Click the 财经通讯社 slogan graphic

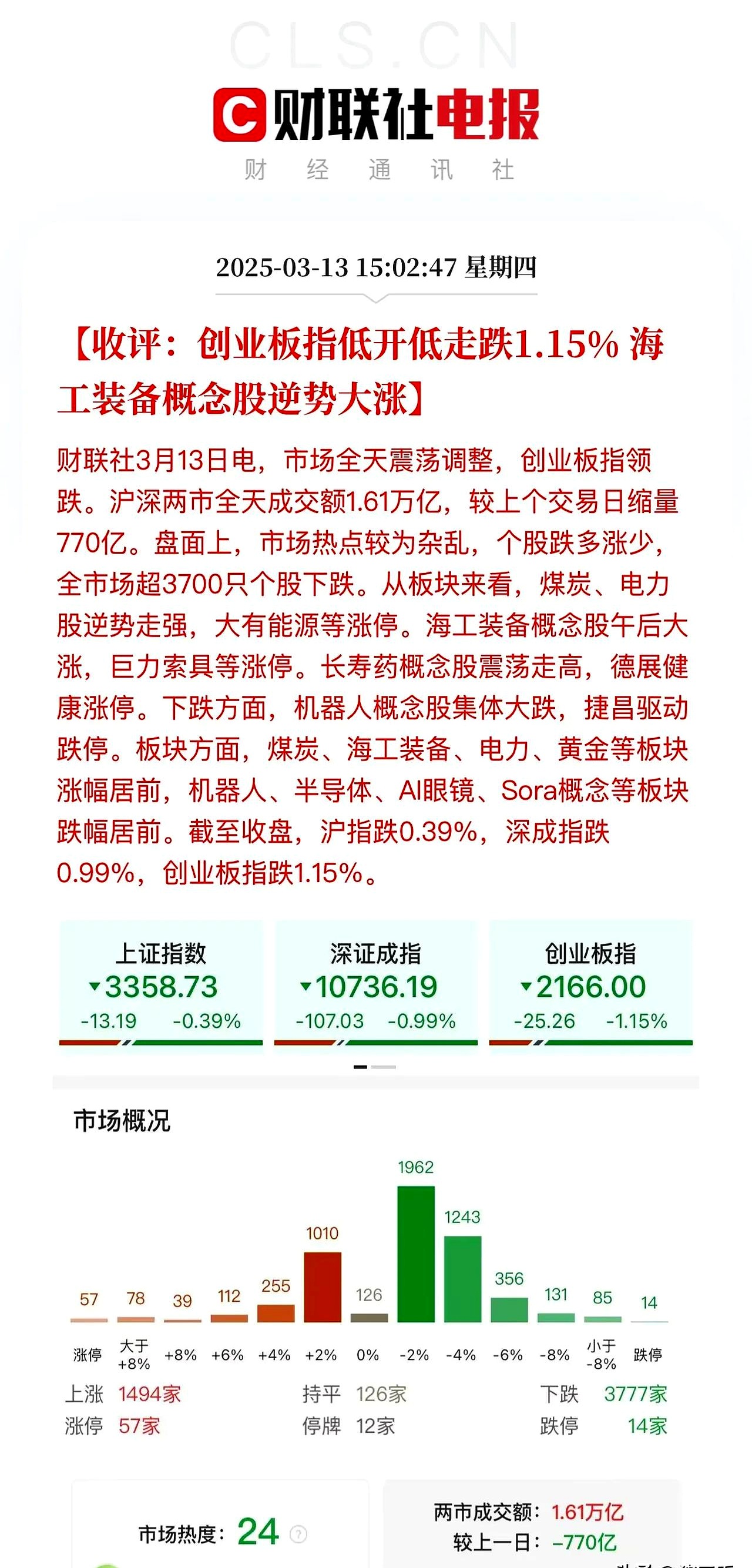pyautogui.click(x=376, y=169)
